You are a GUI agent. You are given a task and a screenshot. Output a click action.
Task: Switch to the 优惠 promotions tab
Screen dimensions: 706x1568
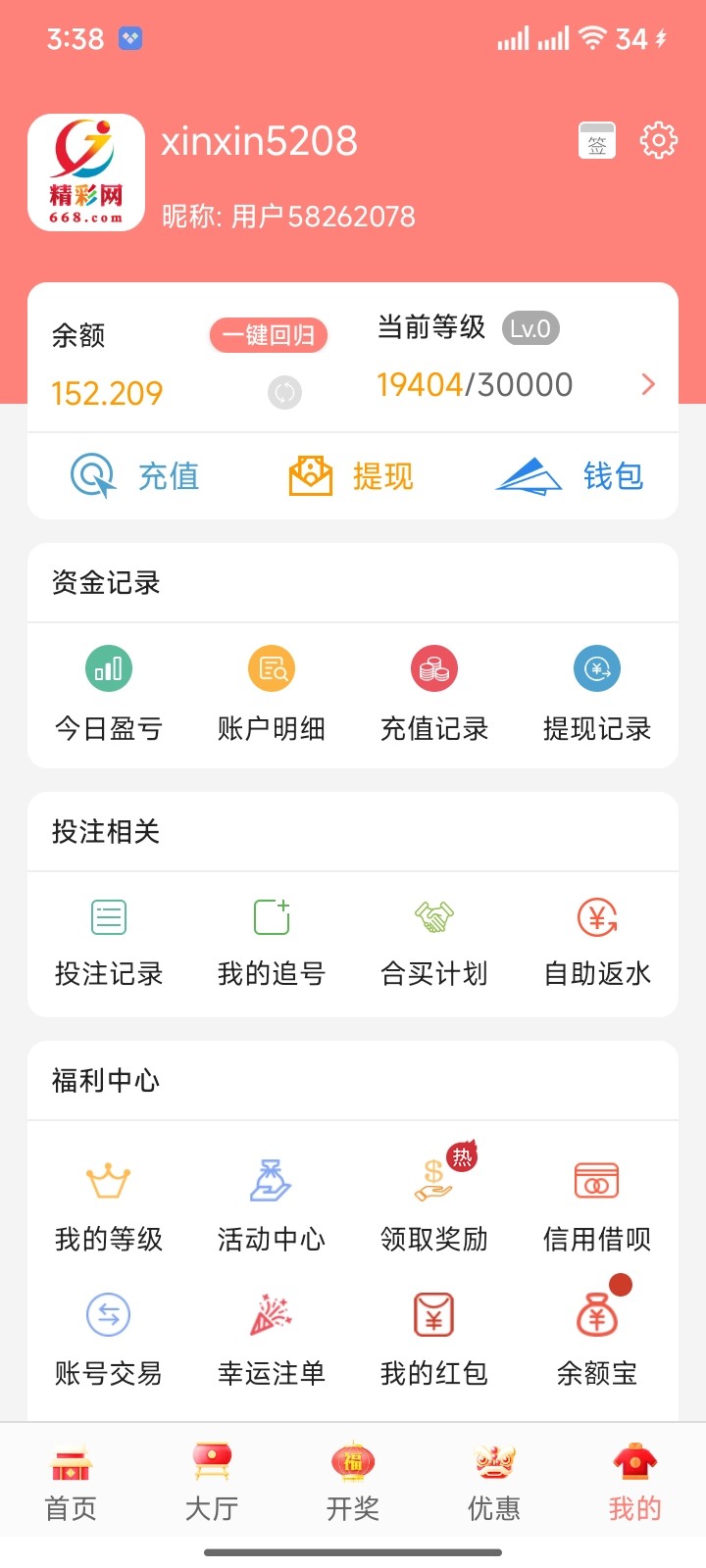point(494,1482)
